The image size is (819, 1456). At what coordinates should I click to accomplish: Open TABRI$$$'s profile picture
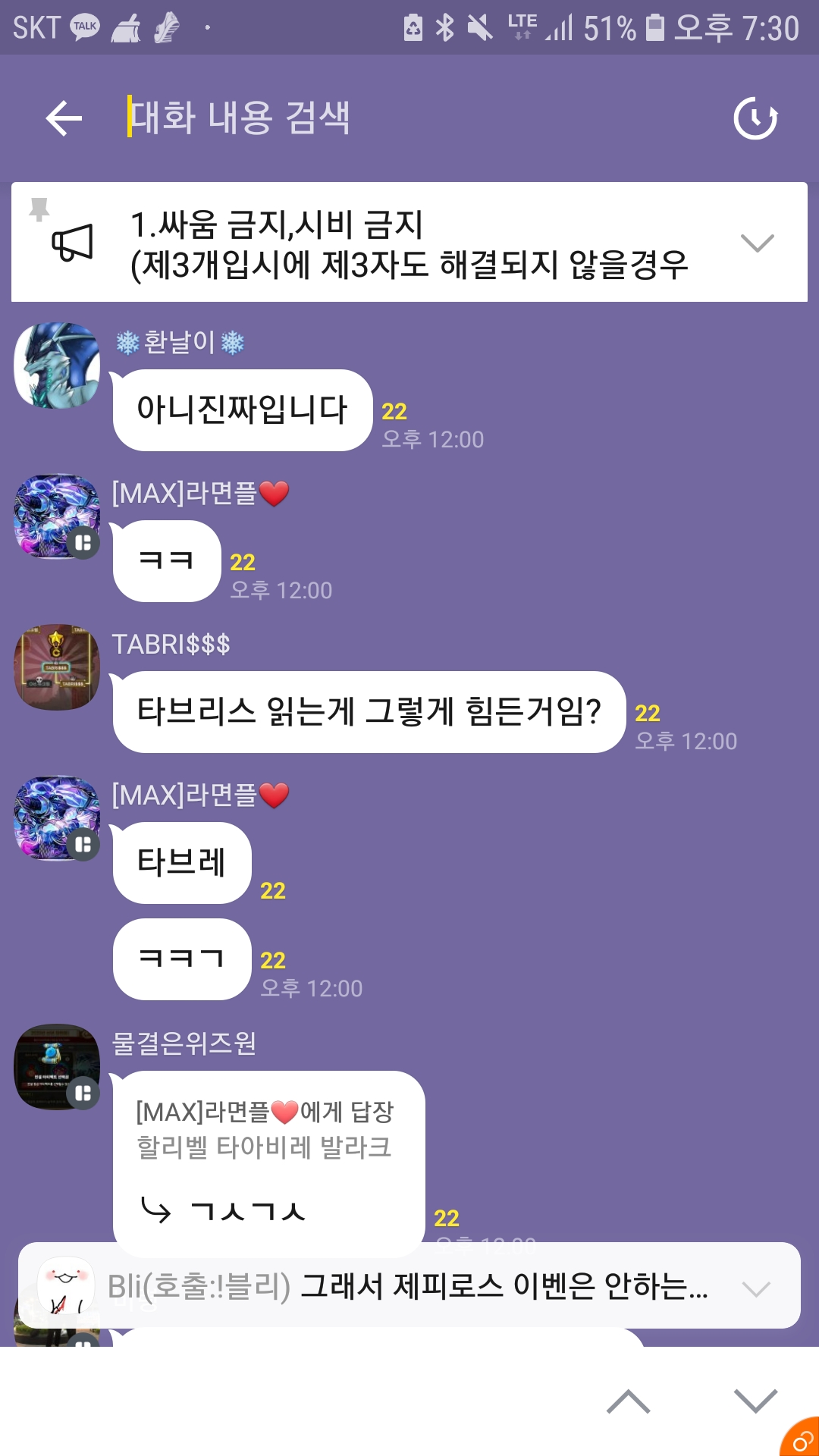(x=57, y=667)
